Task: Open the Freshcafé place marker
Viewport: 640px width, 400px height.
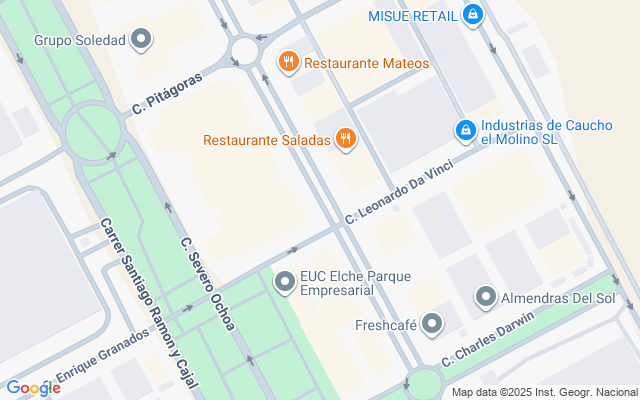Action: point(432,324)
